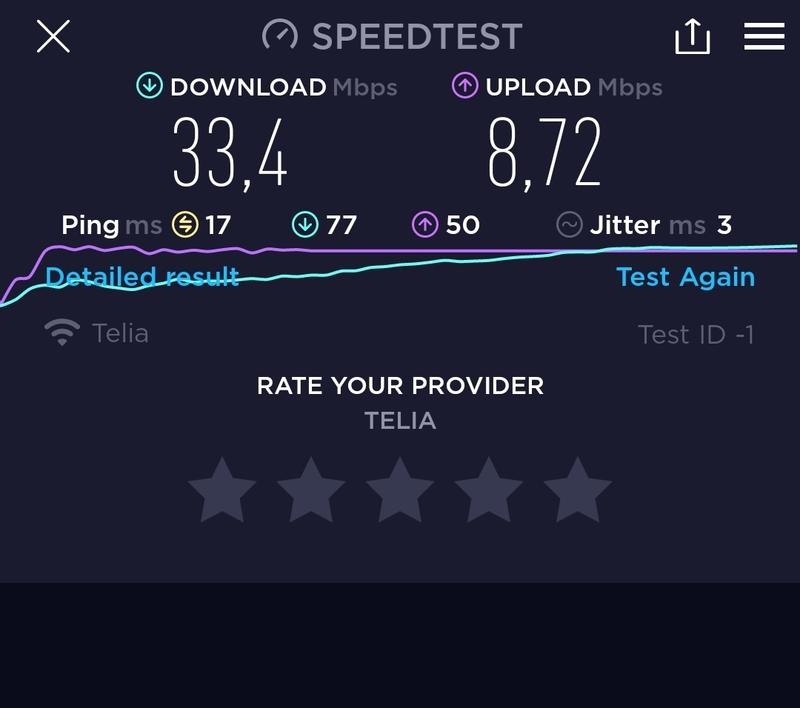Image resolution: width=800 pixels, height=708 pixels.
Task: Give Telia a five star rating
Action: pyautogui.click(x=578, y=490)
